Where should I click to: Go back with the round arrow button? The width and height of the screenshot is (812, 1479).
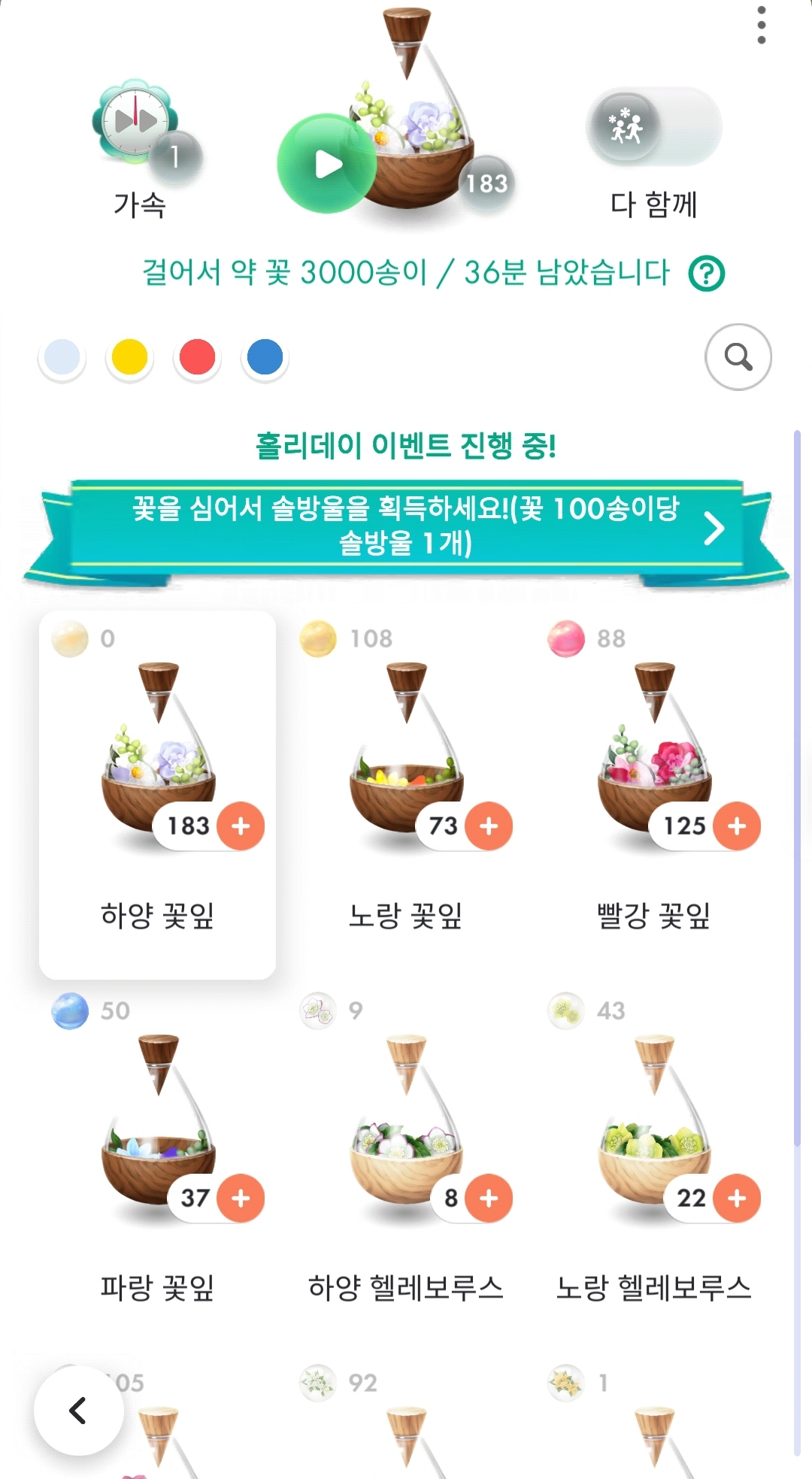78,1411
